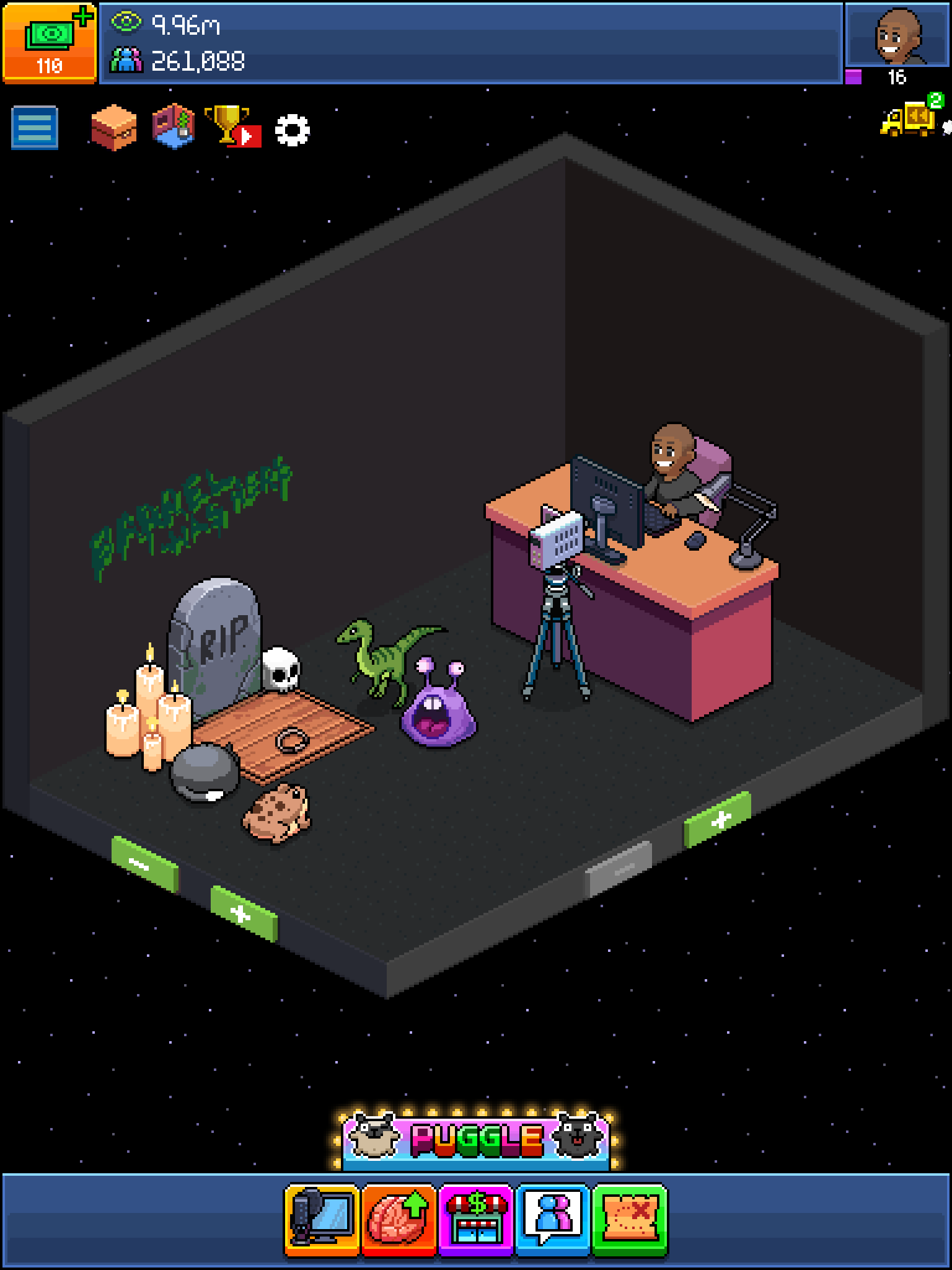Open the treasure map quests tab
Viewport: 952px width, 1270px height.
630,1219
